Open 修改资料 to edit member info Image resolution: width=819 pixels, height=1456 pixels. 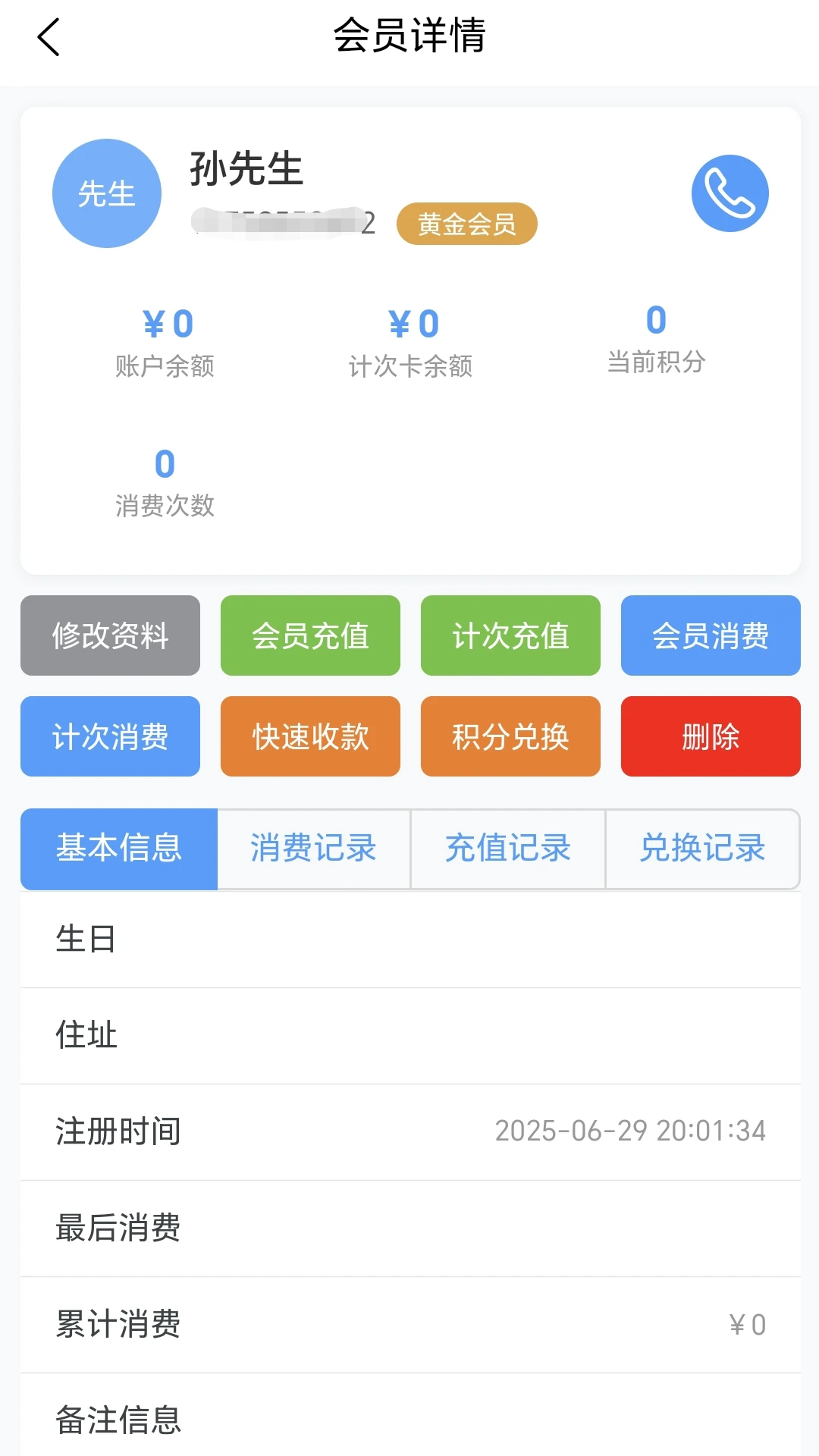point(110,635)
